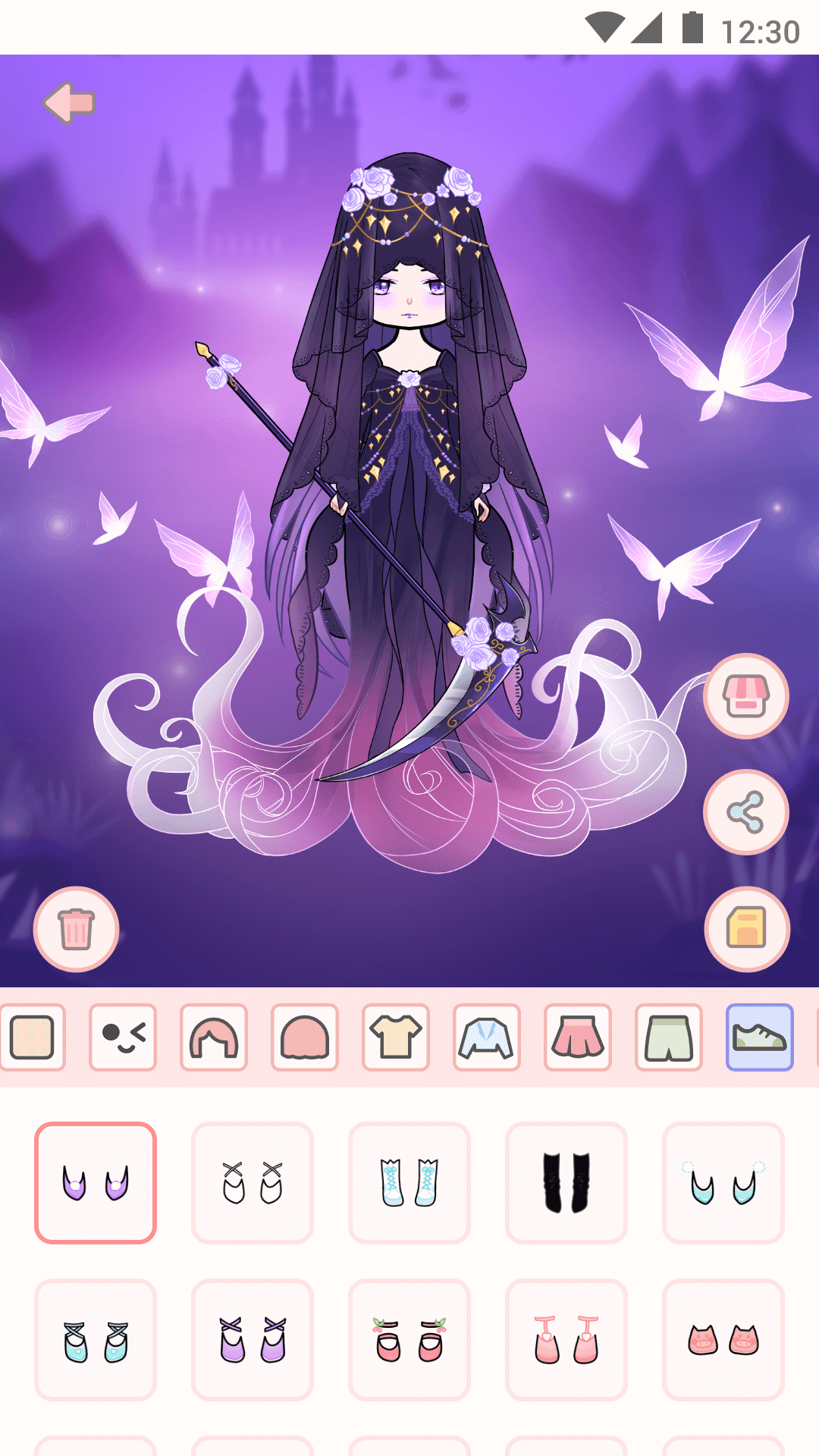This screenshot has width=819, height=1456.
Task: Open the face expression category
Action: pos(123,1037)
